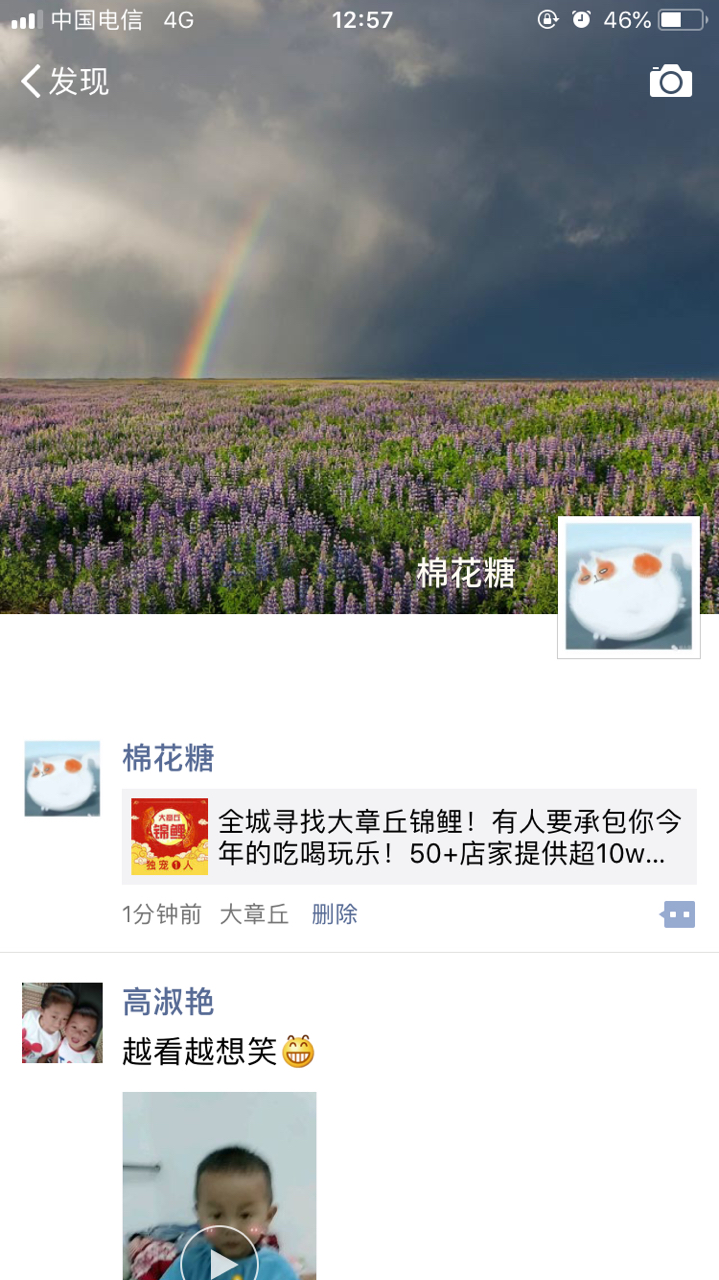Tap the 棉花糖 name above the post
Image resolution: width=719 pixels, height=1280 pixels.
click(168, 759)
